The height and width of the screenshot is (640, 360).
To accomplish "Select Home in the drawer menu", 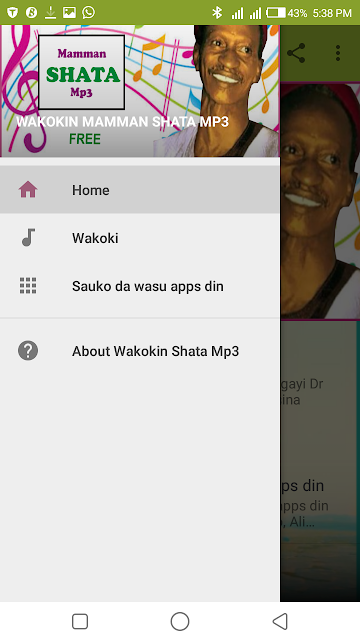I will click(140, 190).
